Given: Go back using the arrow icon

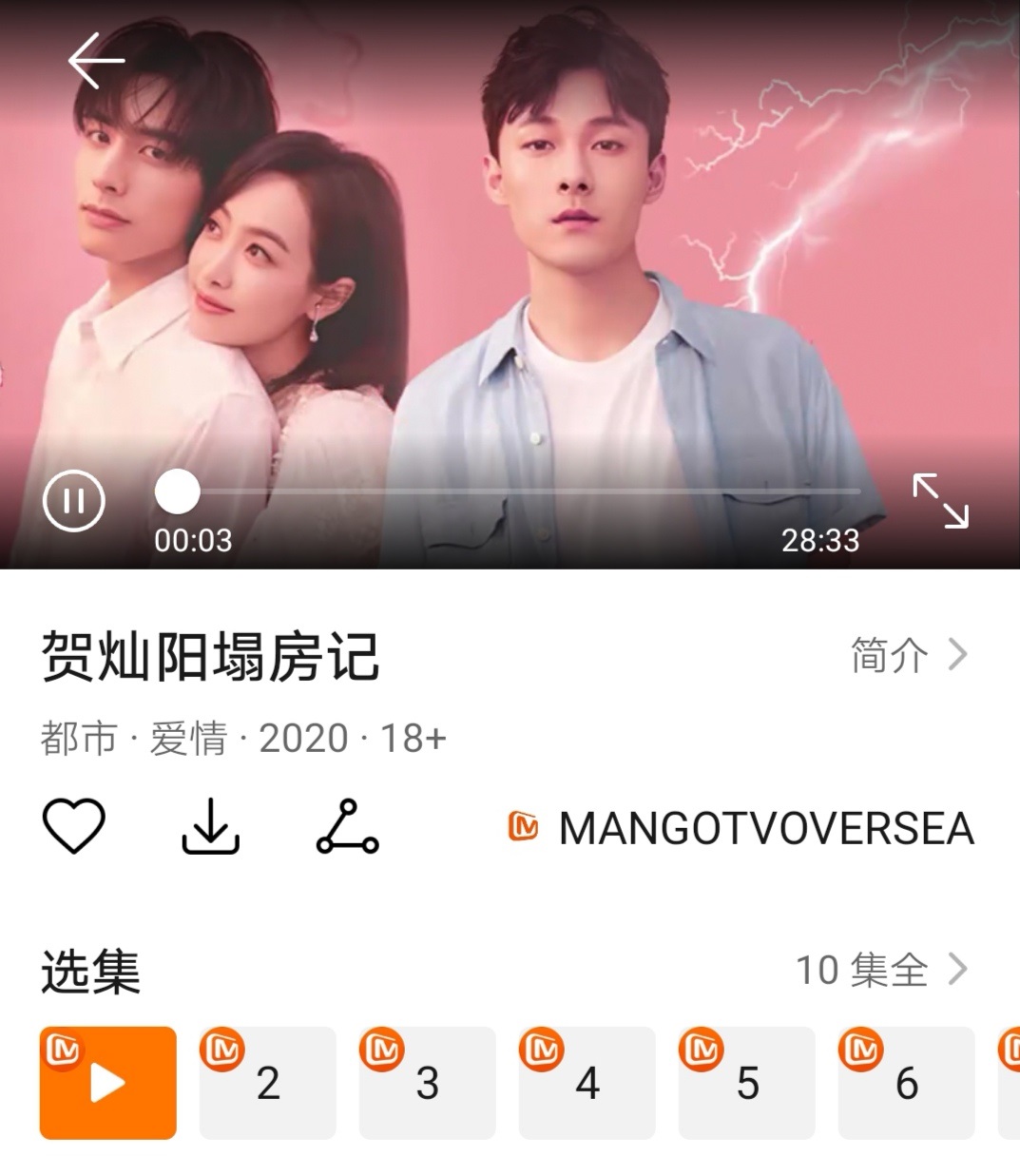Looking at the screenshot, I should point(96,60).
